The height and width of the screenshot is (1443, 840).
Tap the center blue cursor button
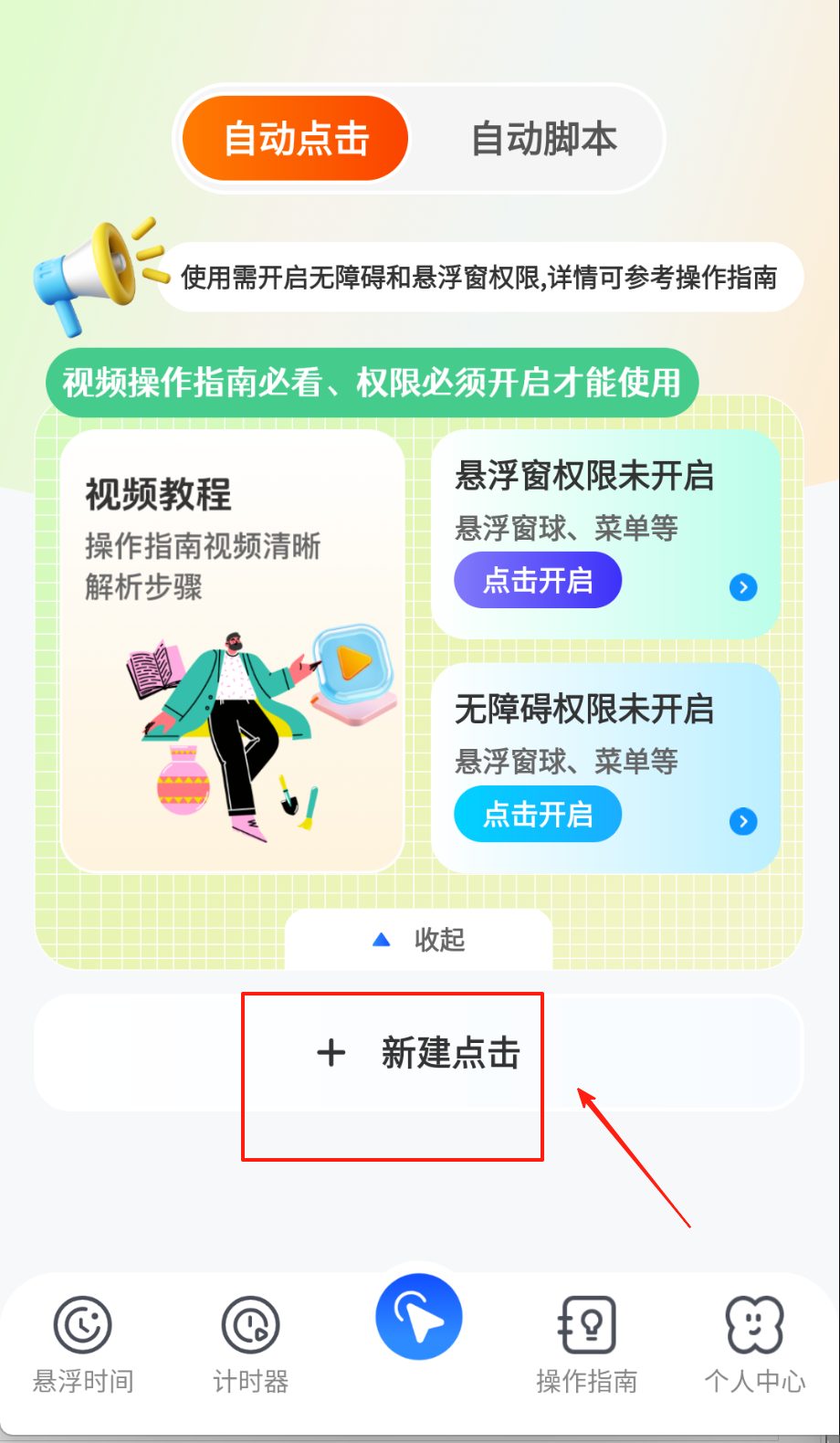[x=419, y=1317]
